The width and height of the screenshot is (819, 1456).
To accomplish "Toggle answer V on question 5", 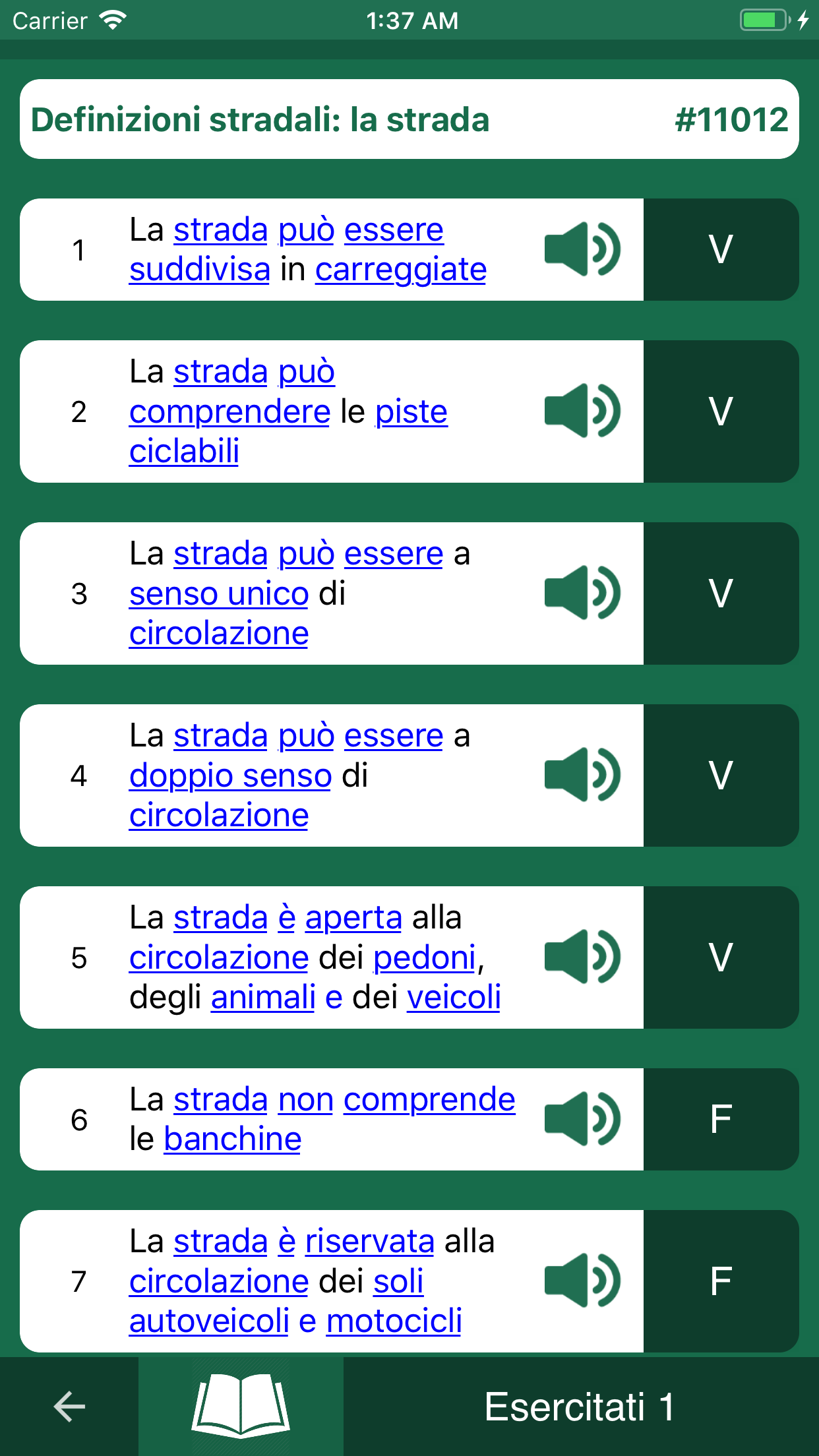I will [x=721, y=958].
